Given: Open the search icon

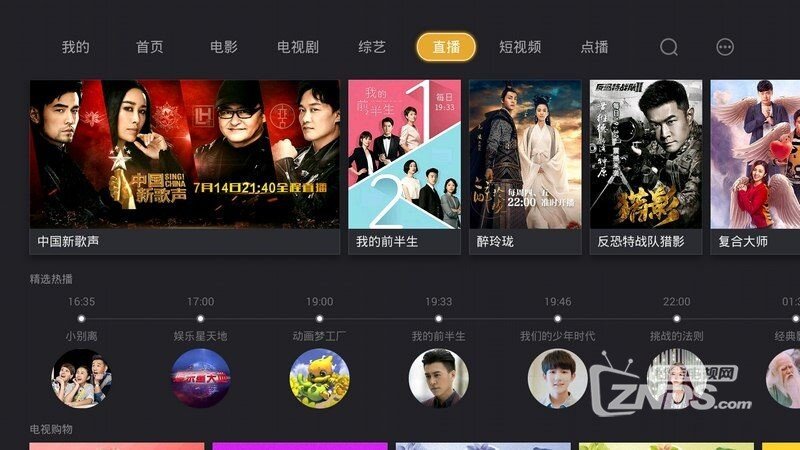Looking at the screenshot, I should click(x=669, y=47).
